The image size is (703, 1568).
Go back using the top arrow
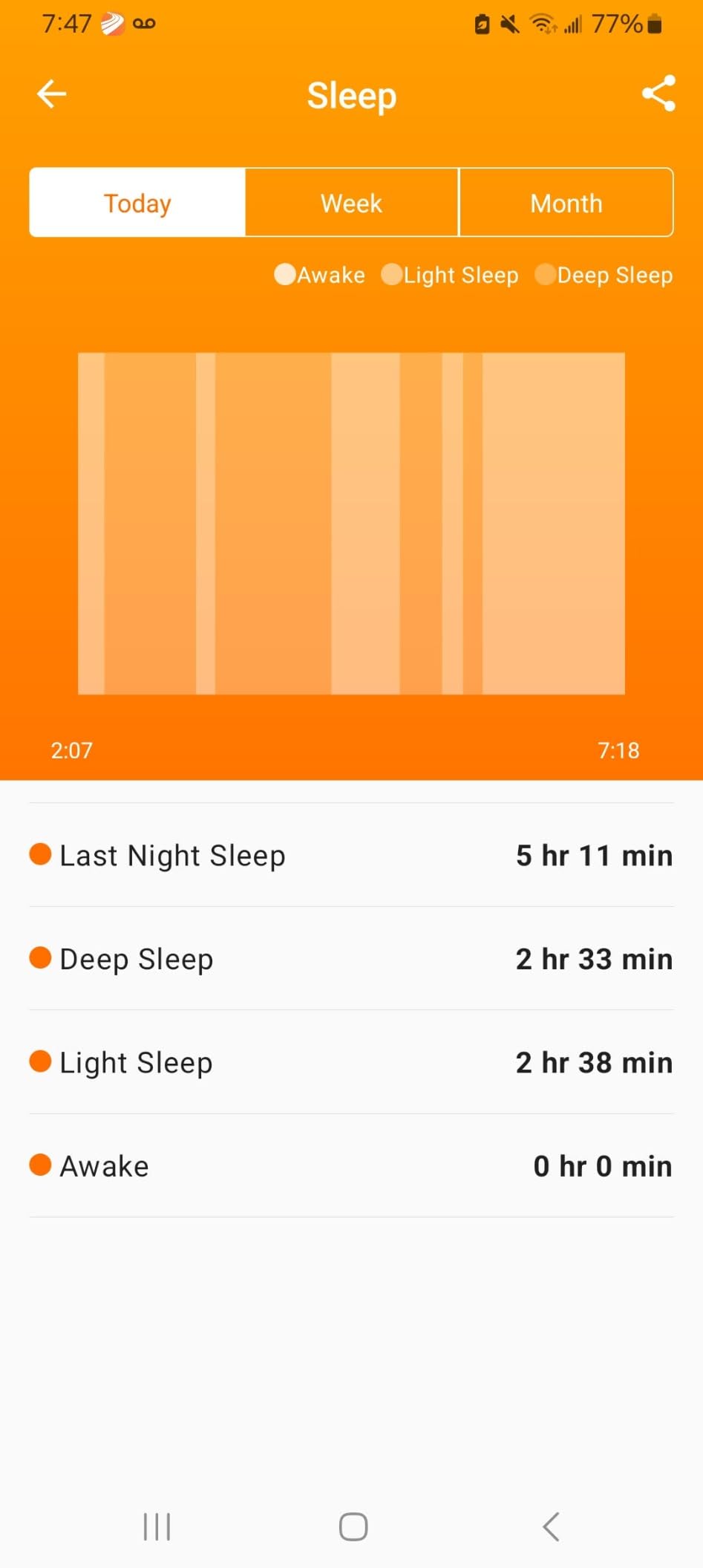[x=52, y=94]
